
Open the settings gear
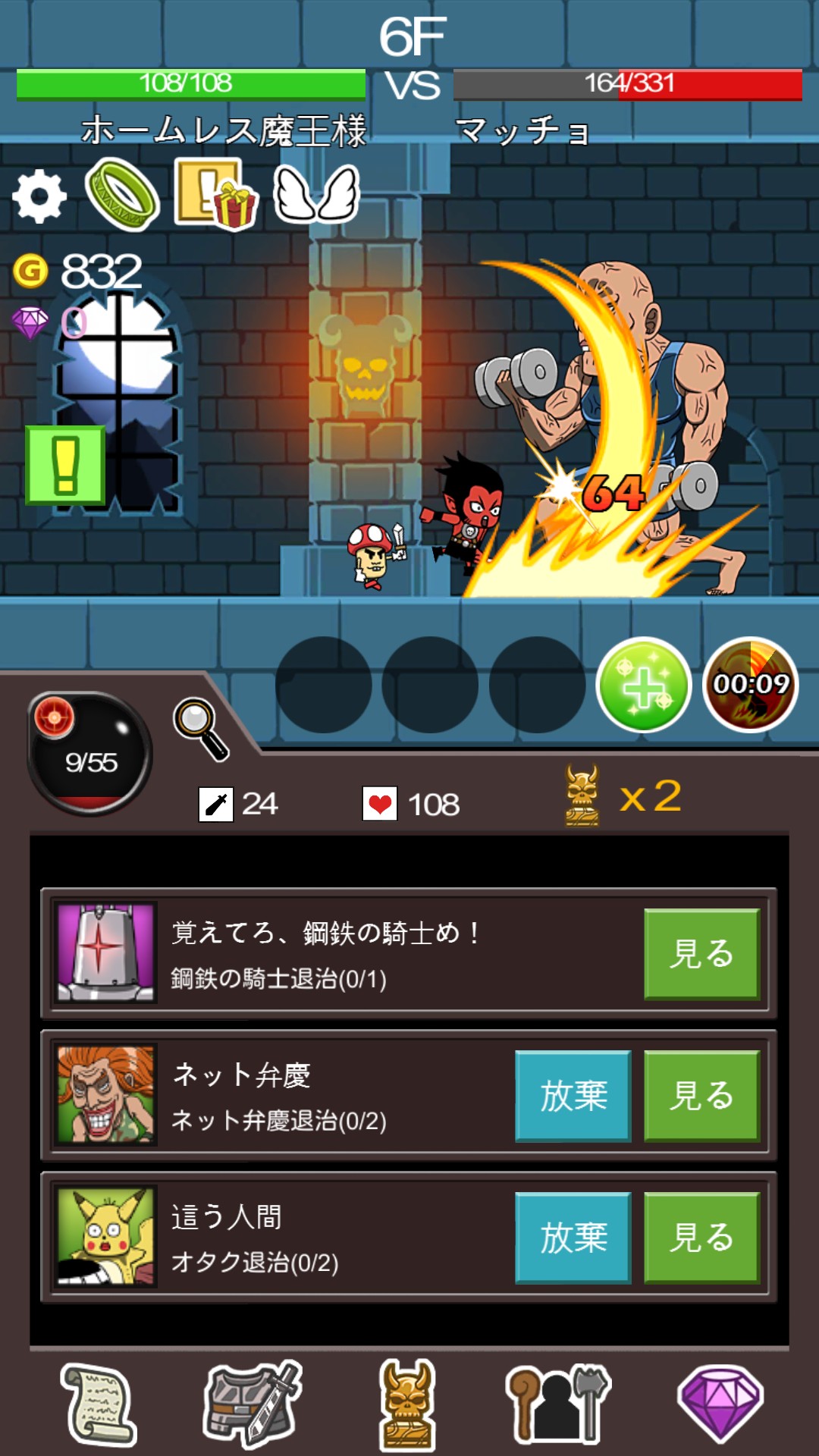tap(39, 196)
